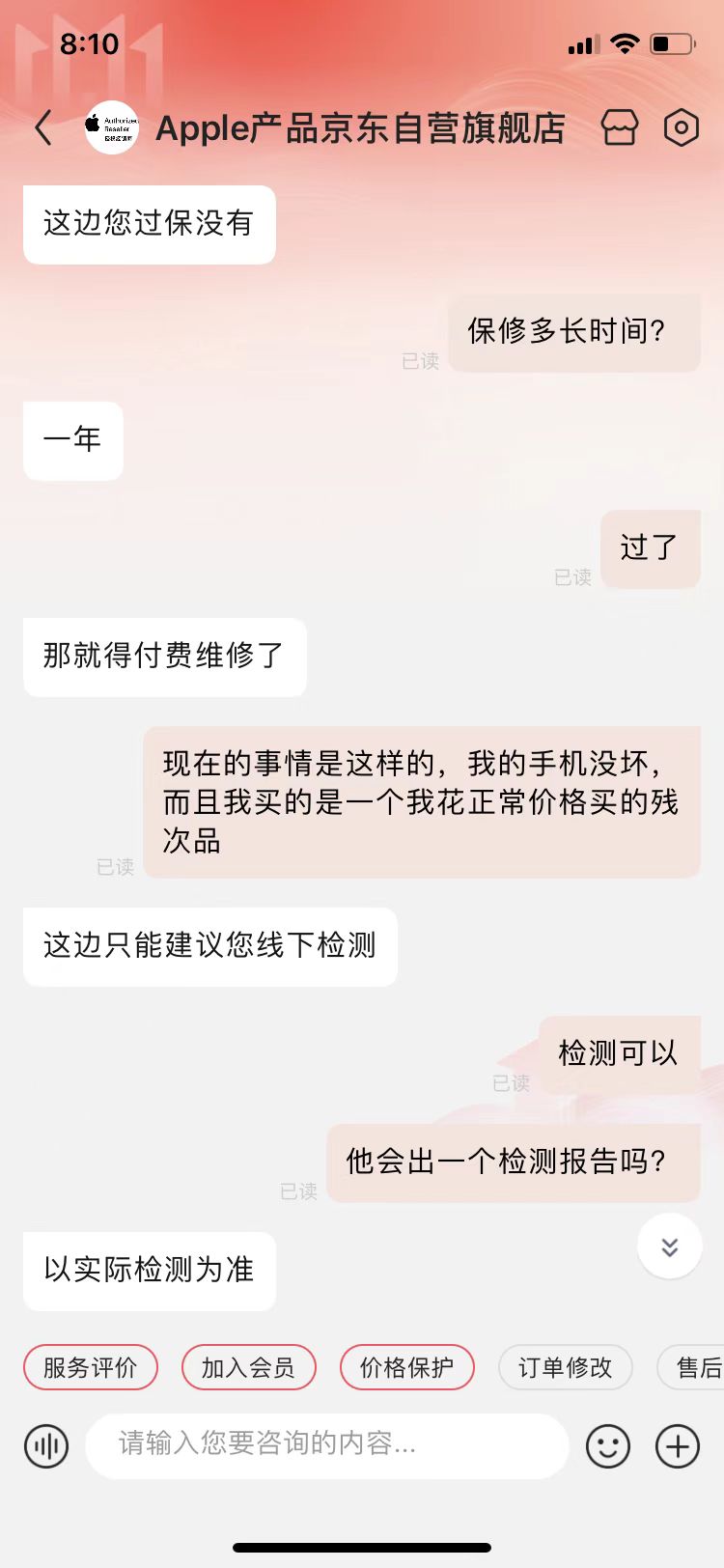The image size is (724, 1568).
Task: Tap the bubble reading 以实际检测为准
Action: click(148, 1271)
